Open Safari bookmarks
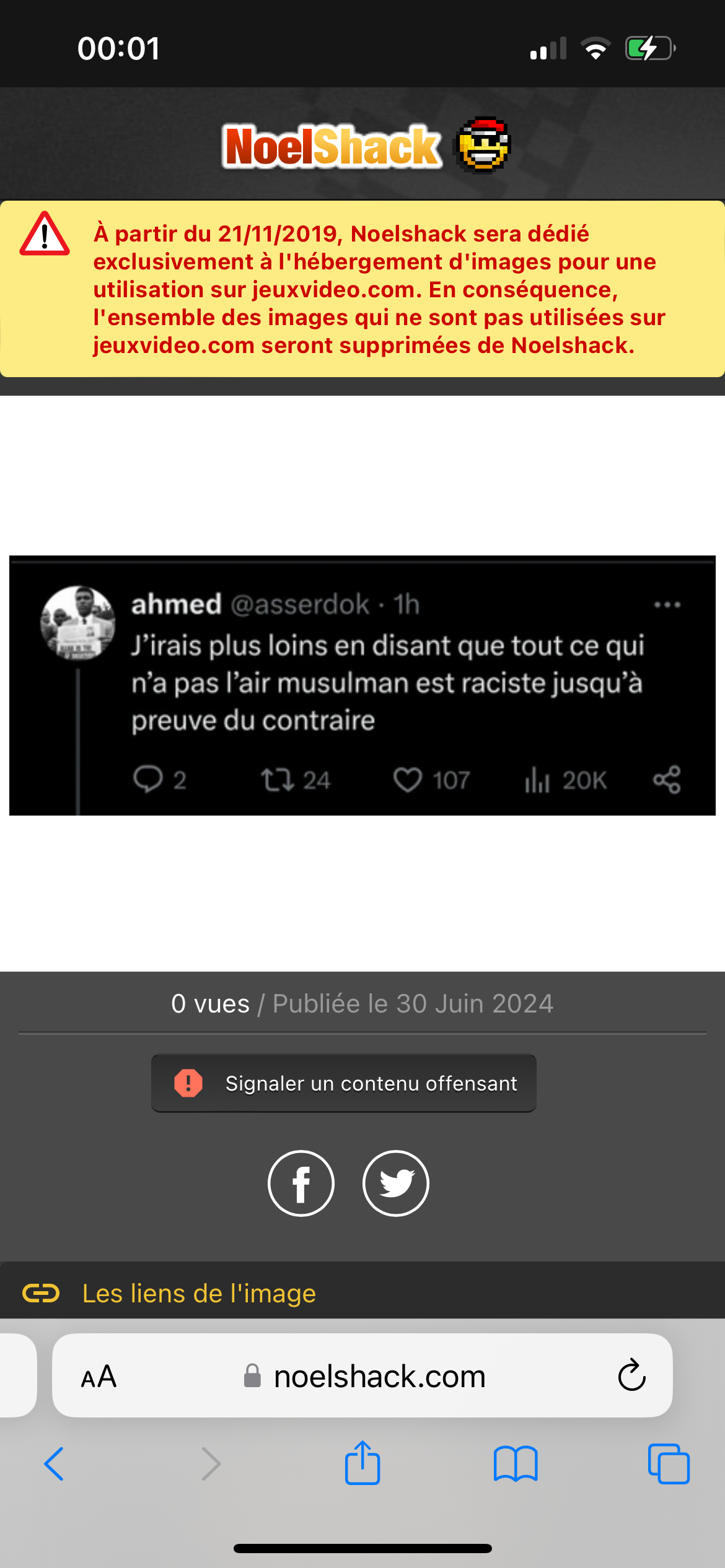Screen dimensions: 725x1568 [516, 1464]
